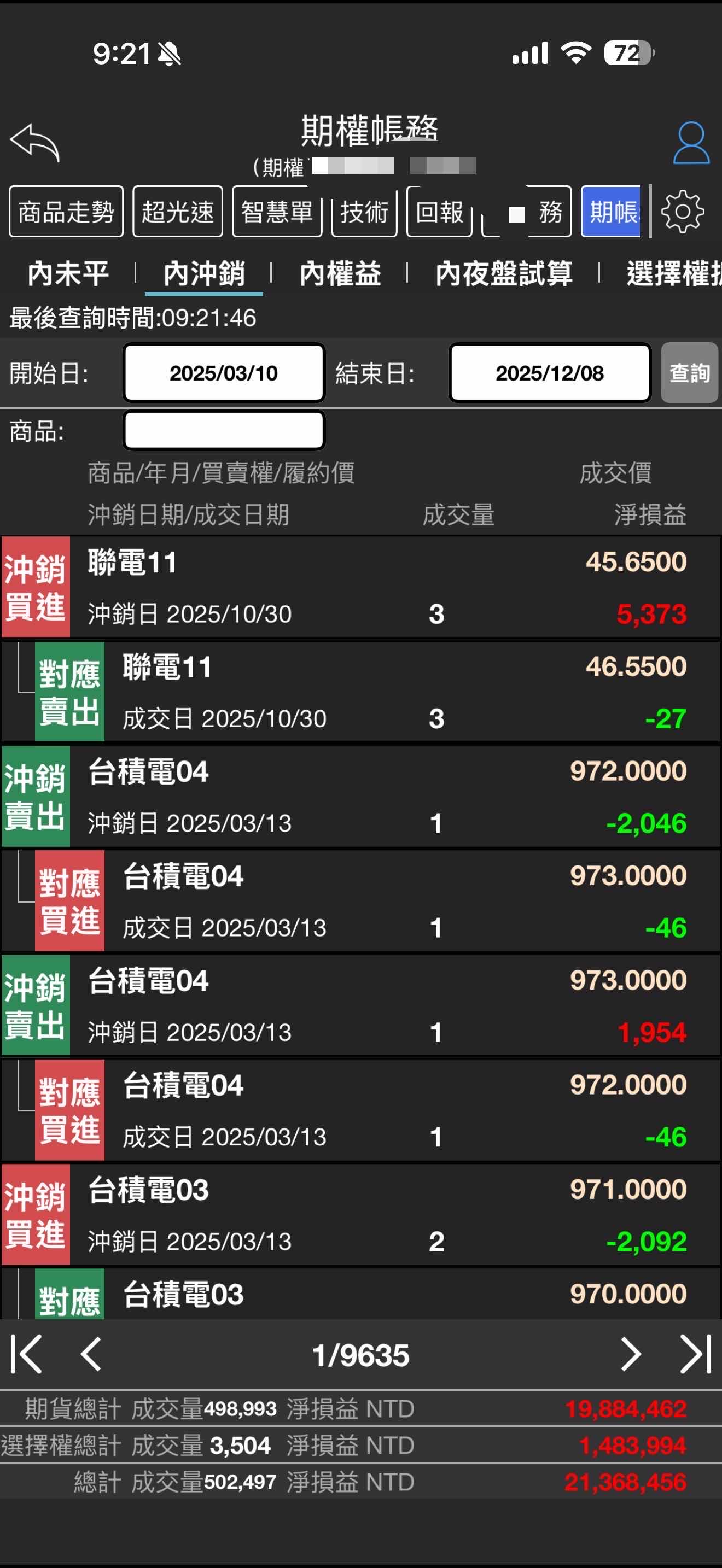This screenshot has height=1568, width=722.
Task: Switch to the 內未平 tab
Action: (x=68, y=273)
